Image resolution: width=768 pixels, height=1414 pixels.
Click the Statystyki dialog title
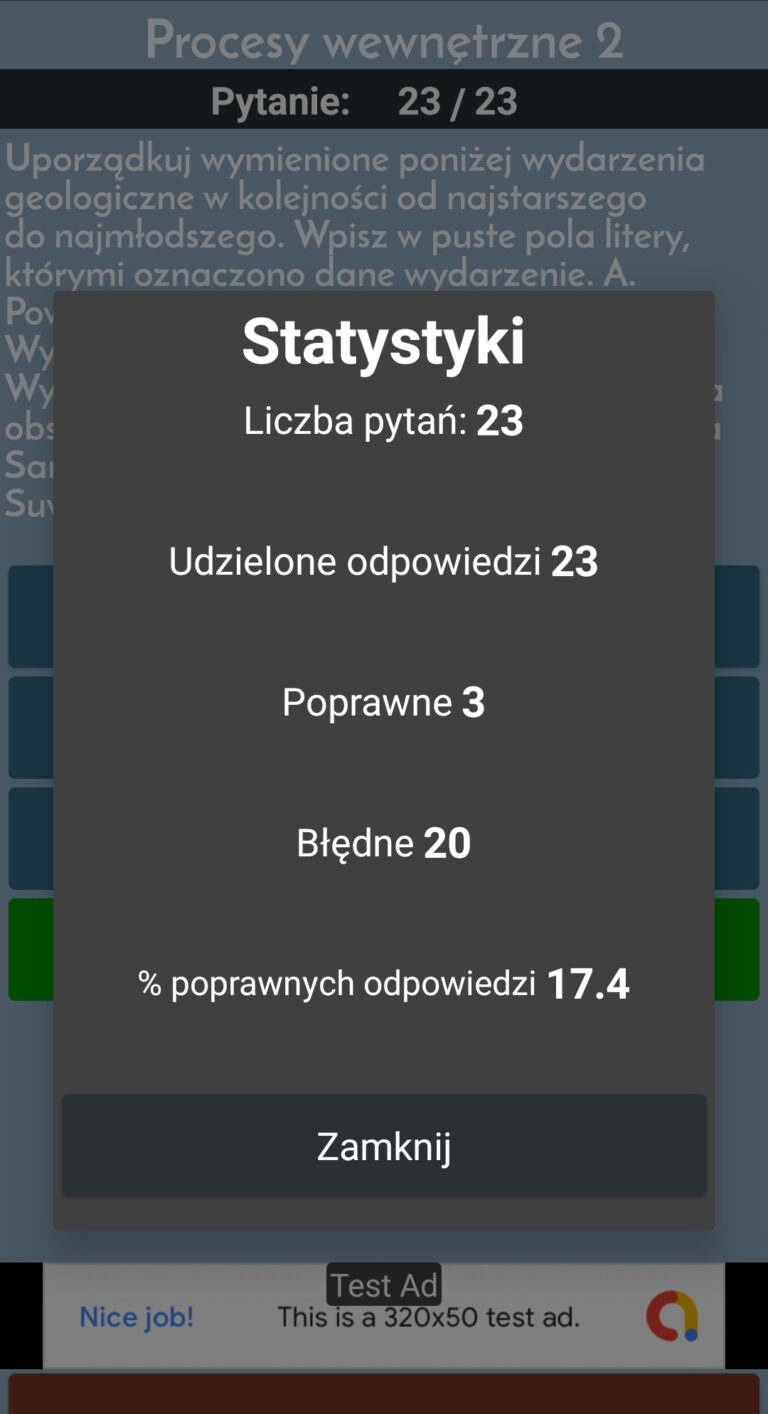383,340
